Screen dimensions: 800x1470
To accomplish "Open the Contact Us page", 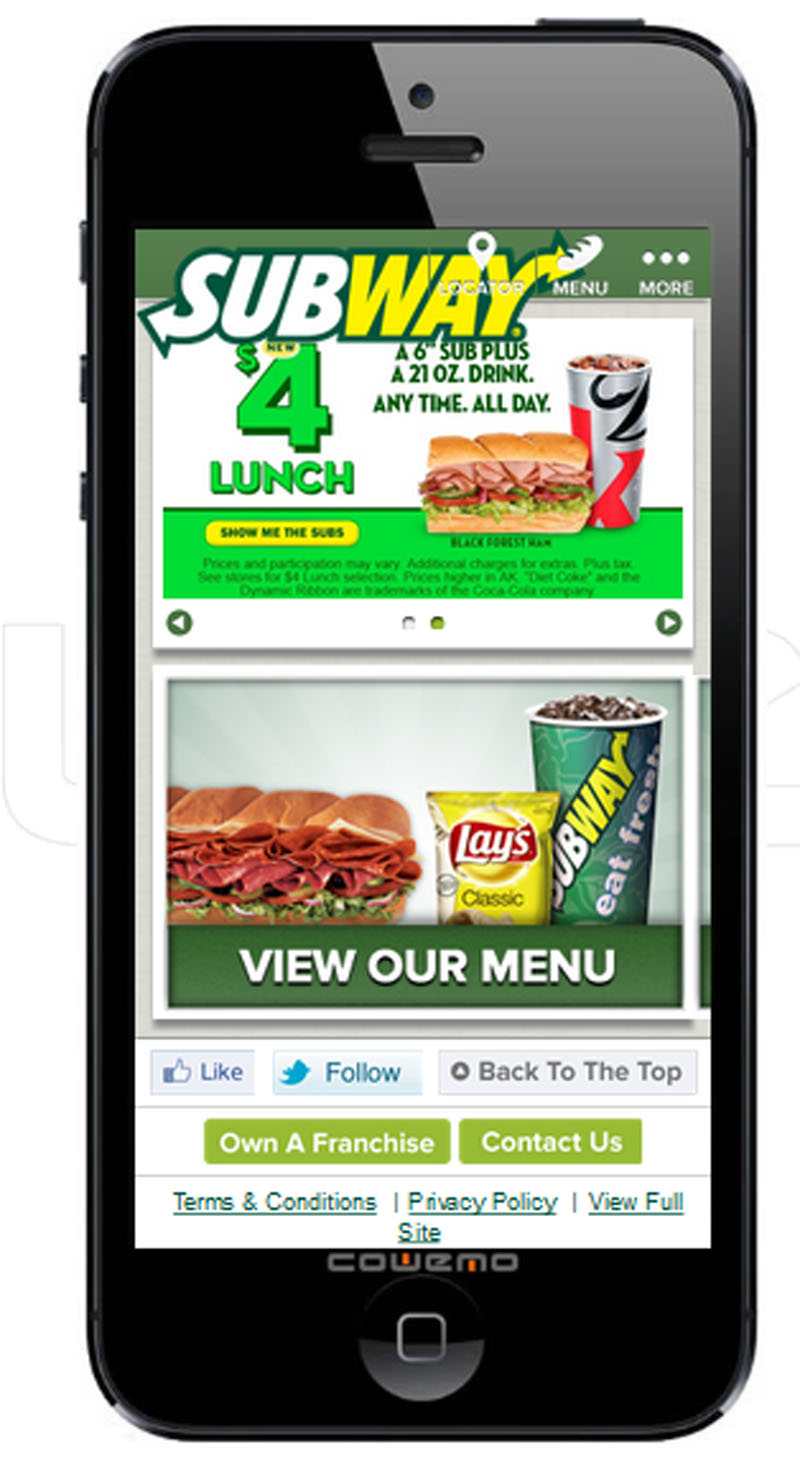I will pyautogui.click(x=551, y=1141).
